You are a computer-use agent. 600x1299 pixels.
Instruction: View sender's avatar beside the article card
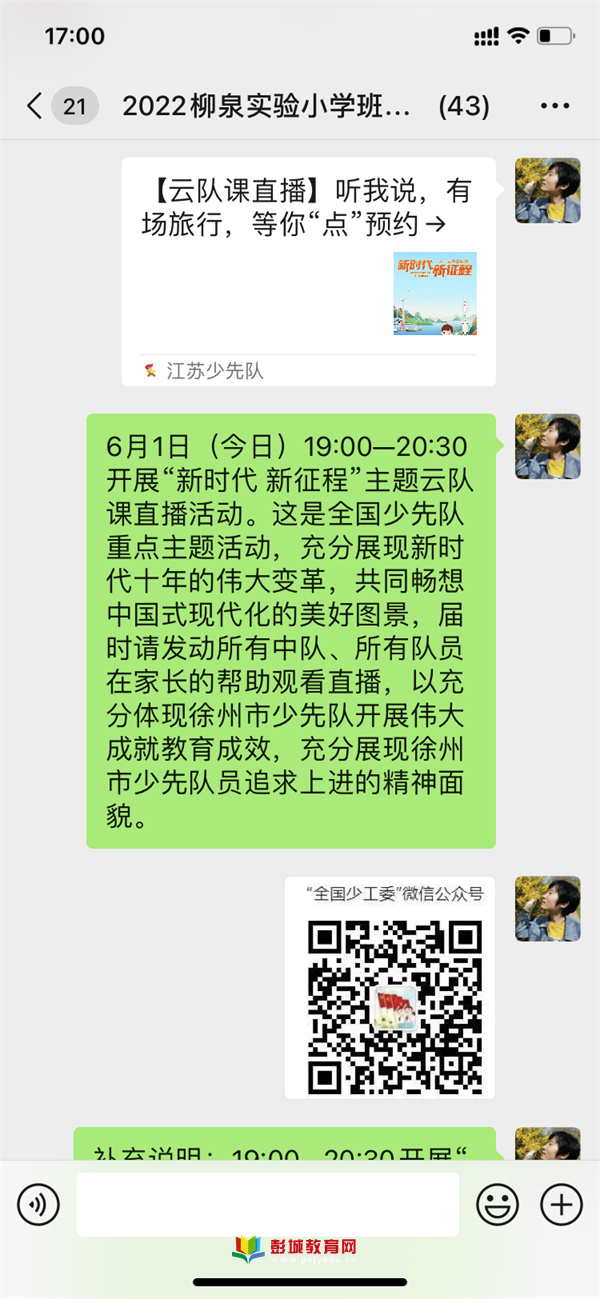[547, 190]
